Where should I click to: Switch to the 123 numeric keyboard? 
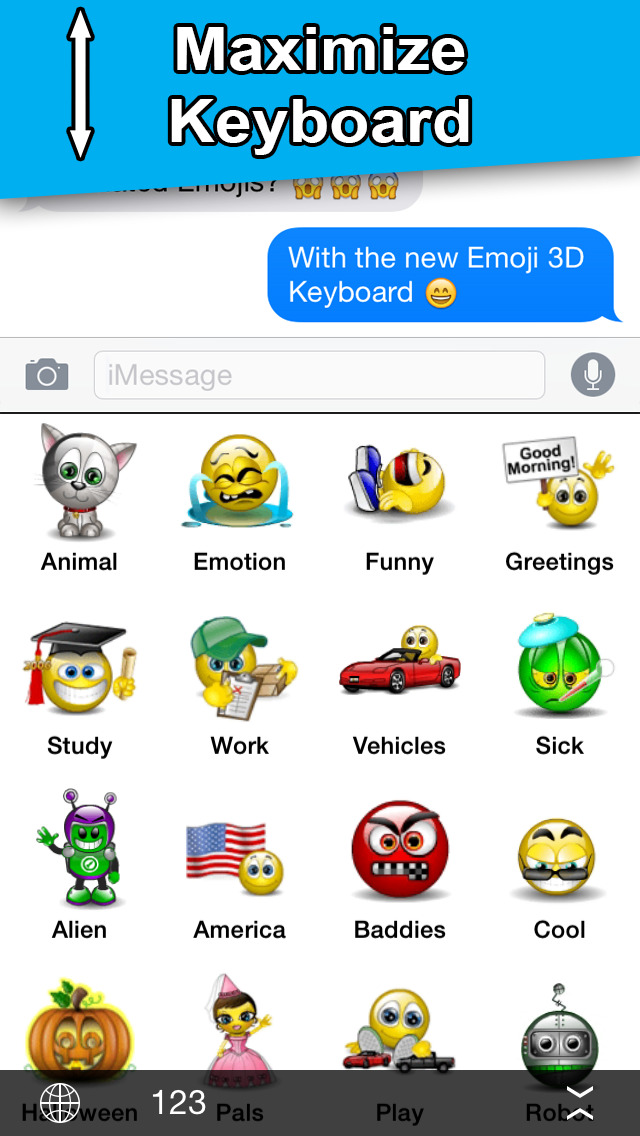[x=178, y=1102]
